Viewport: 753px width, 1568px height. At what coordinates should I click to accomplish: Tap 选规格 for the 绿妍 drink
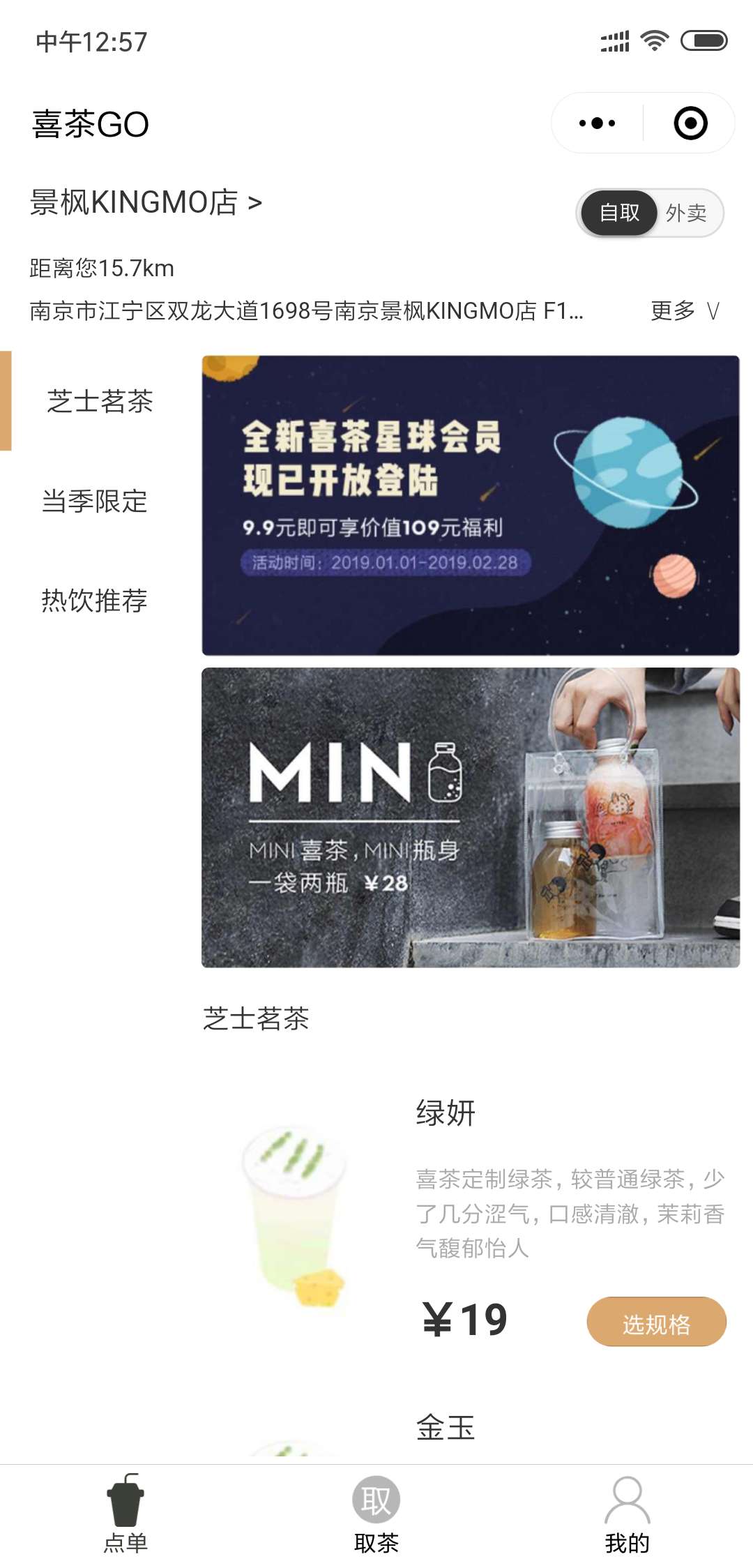pos(656,1322)
